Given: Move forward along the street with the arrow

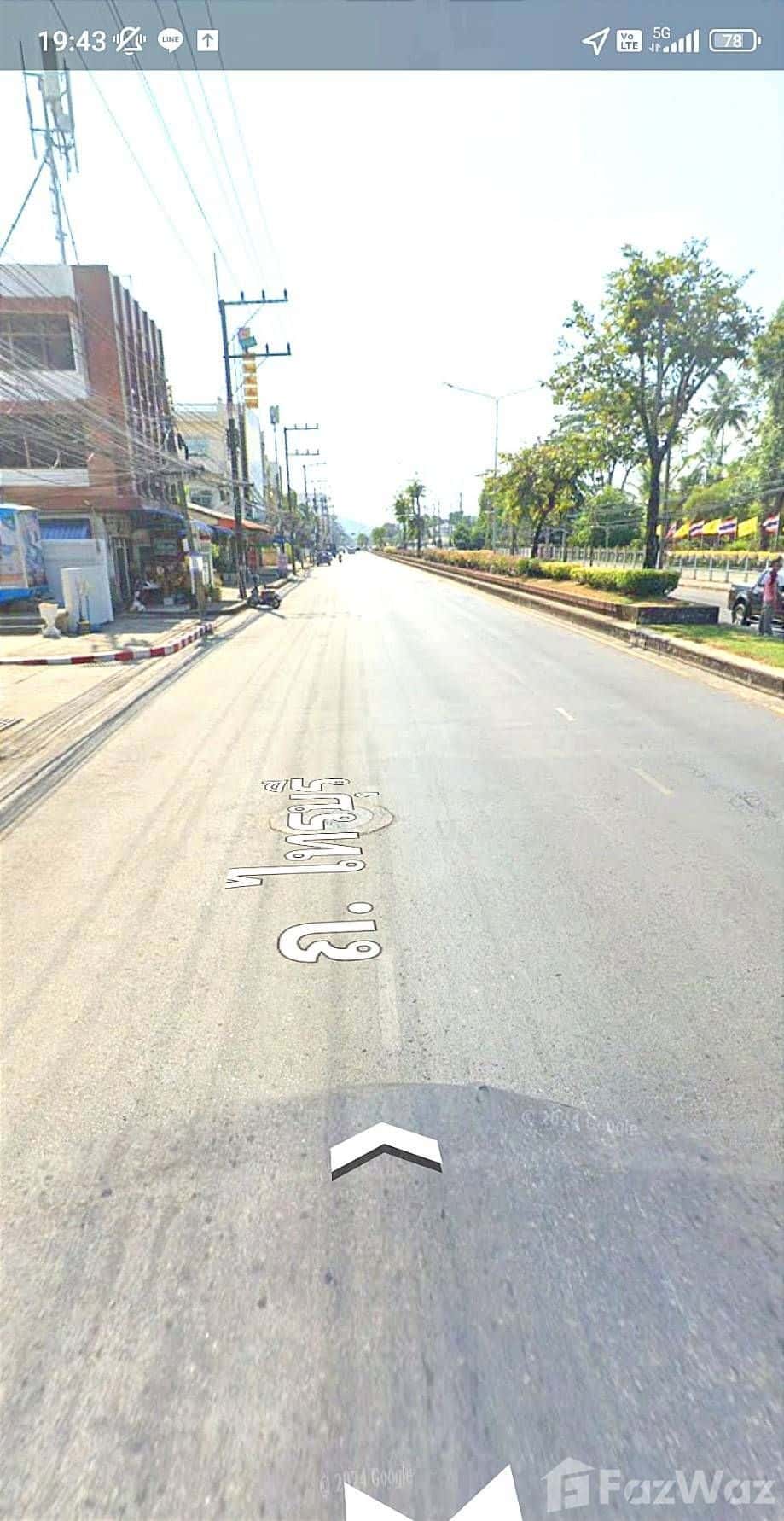Looking at the screenshot, I should coord(386,1148).
